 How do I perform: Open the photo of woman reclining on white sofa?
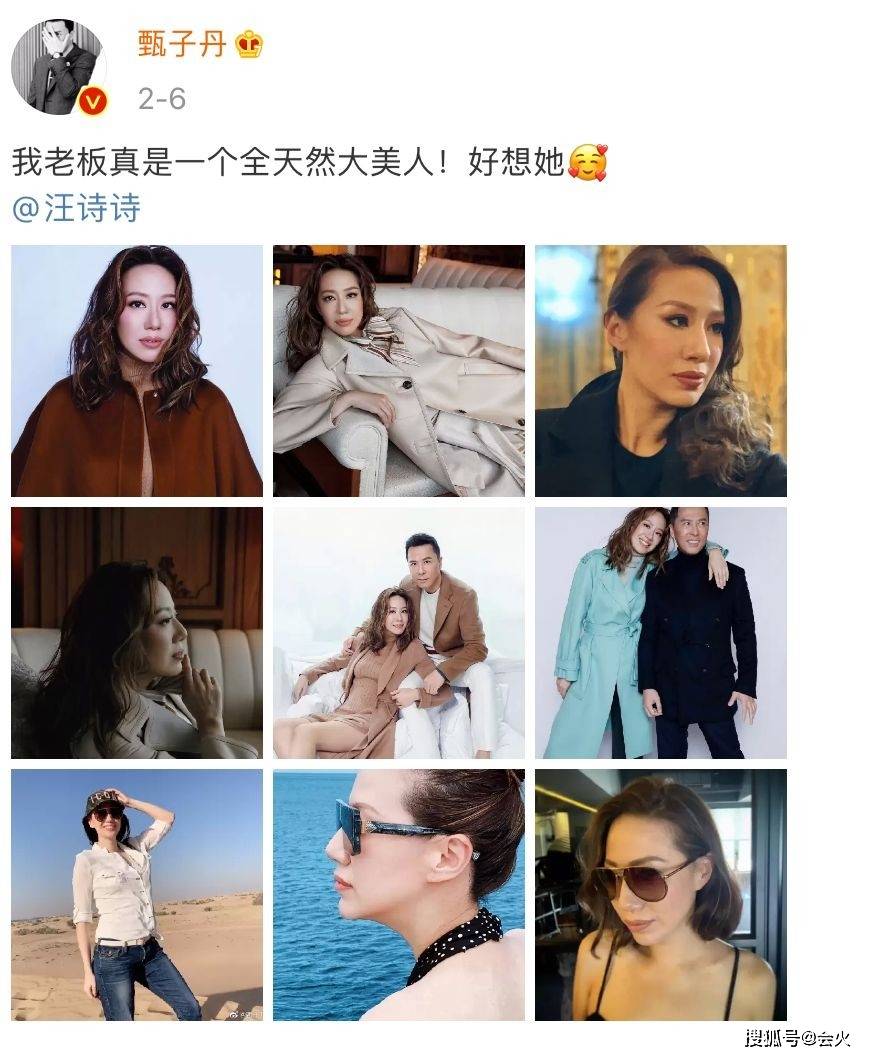coord(399,371)
